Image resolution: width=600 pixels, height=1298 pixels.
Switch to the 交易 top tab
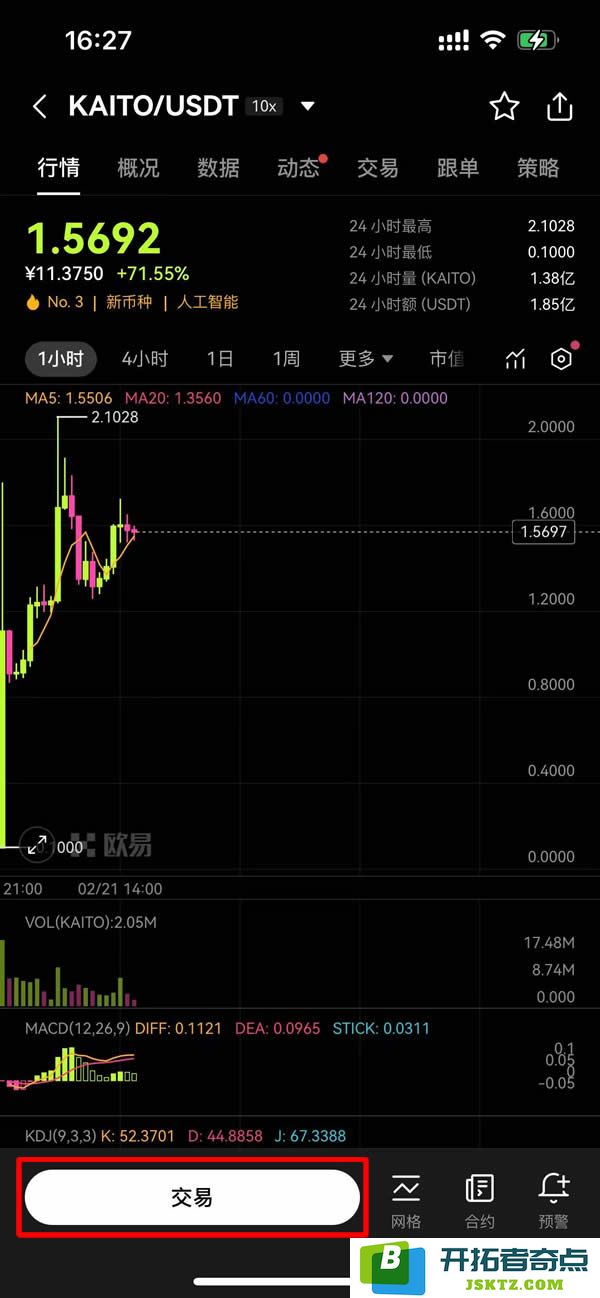click(x=378, y=168)
